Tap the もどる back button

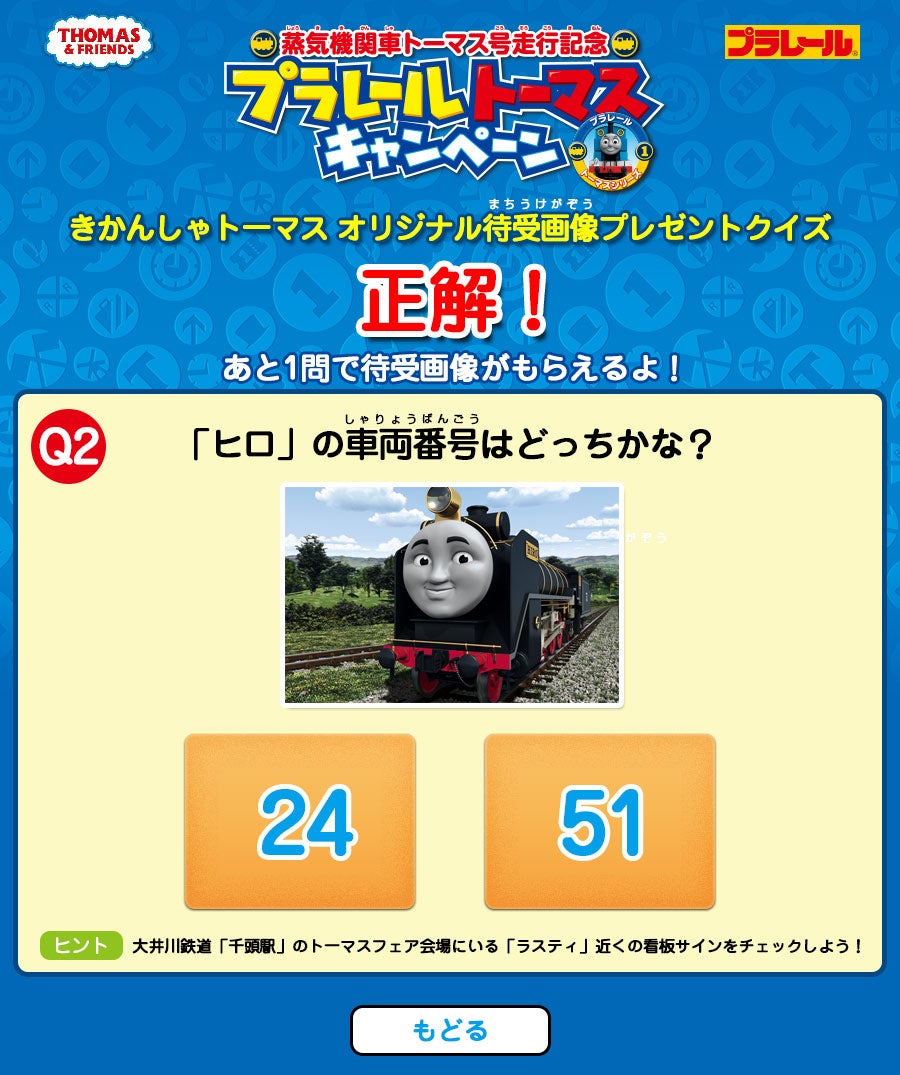(x=450, y=1030)
